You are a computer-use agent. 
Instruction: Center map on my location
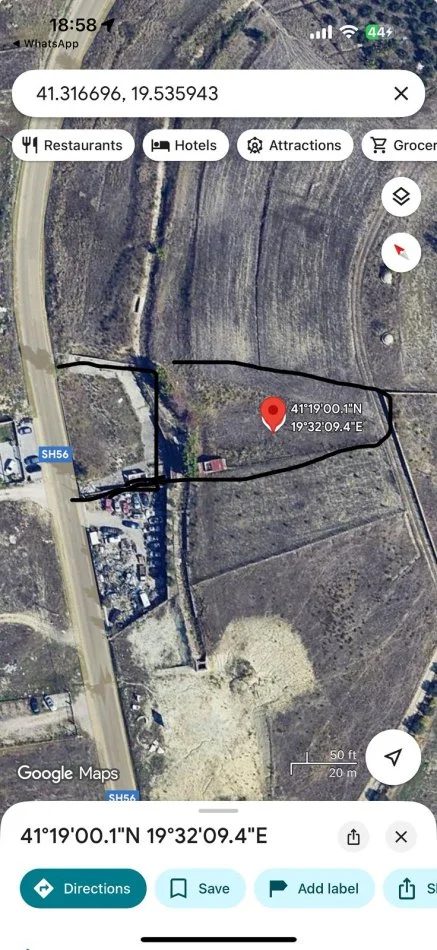click(x=393, y=757)
